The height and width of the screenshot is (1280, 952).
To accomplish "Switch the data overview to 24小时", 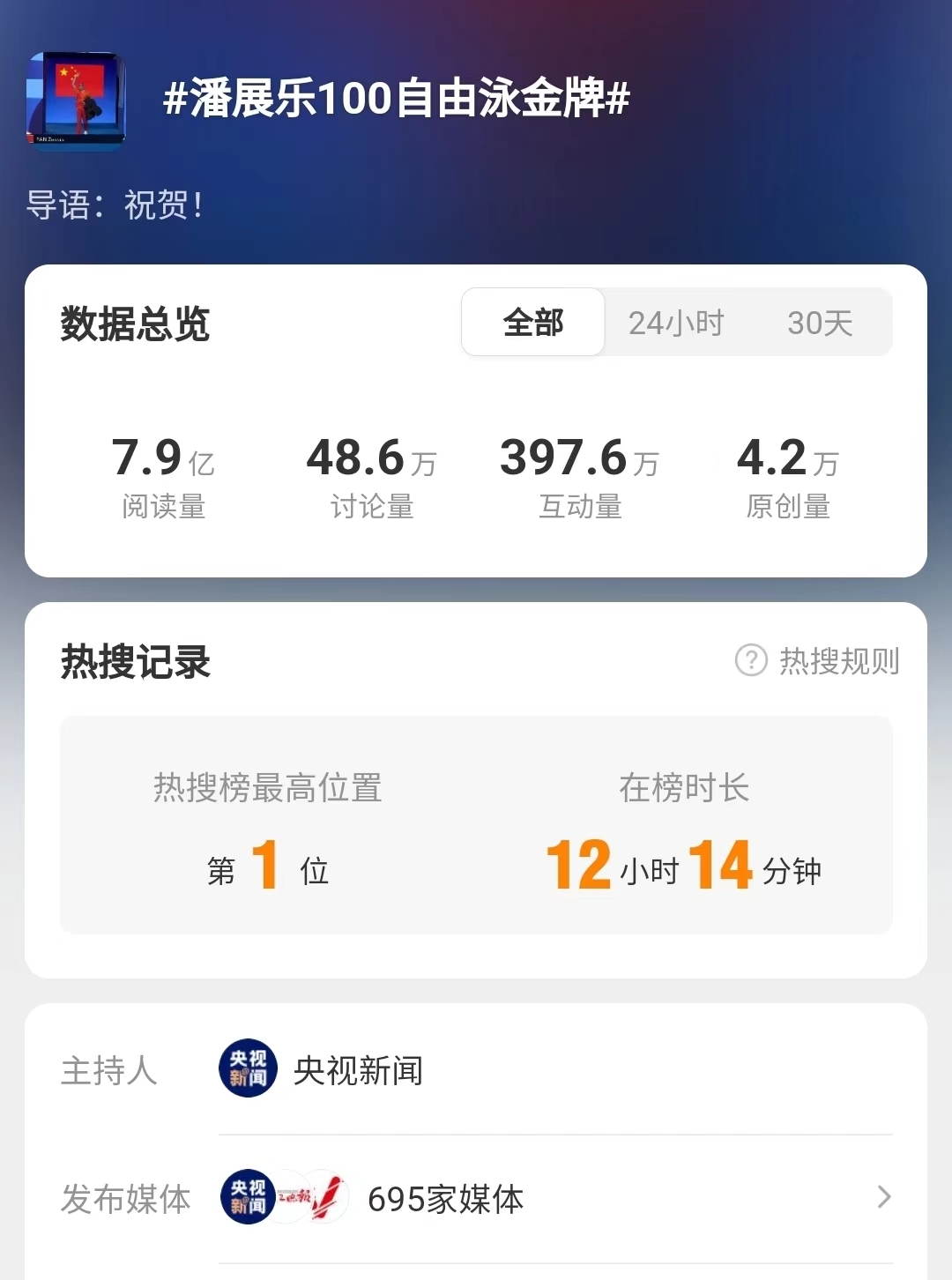I will pos(675,323).
